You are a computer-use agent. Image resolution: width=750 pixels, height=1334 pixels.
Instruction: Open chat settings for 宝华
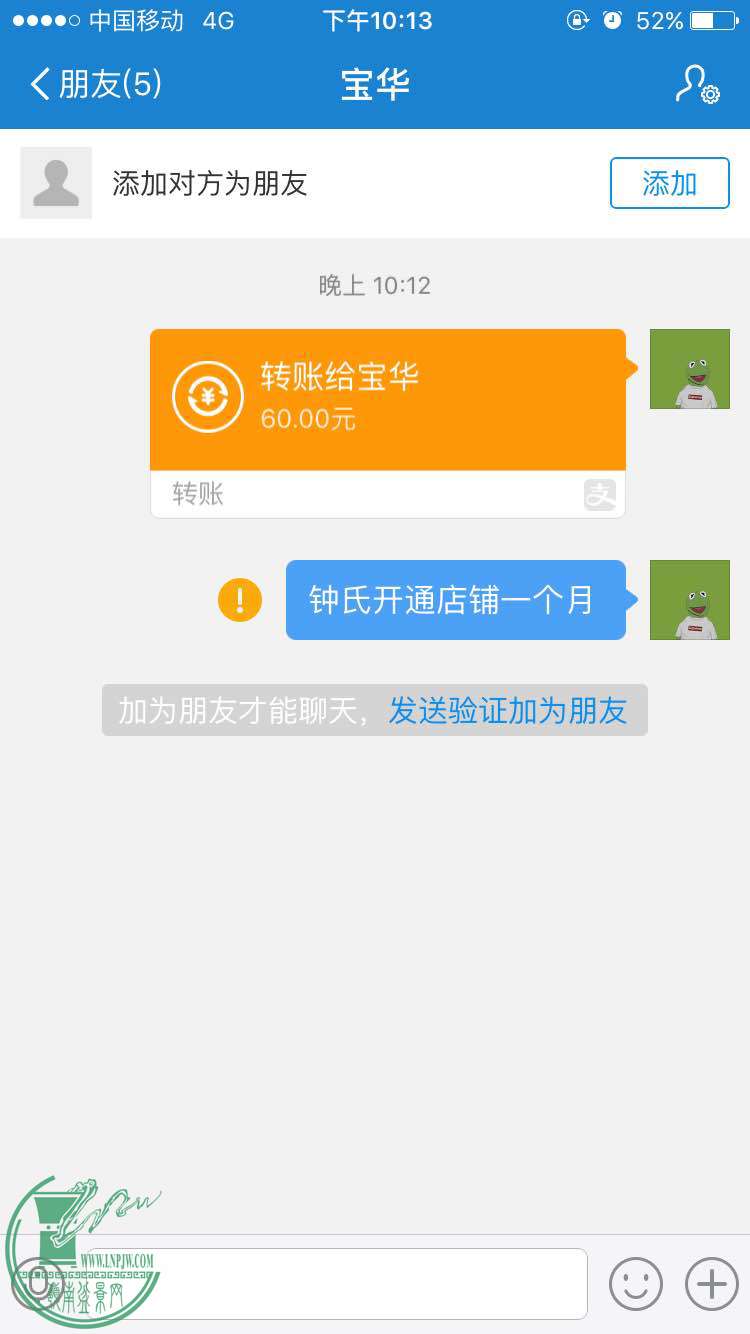(696, 85)
